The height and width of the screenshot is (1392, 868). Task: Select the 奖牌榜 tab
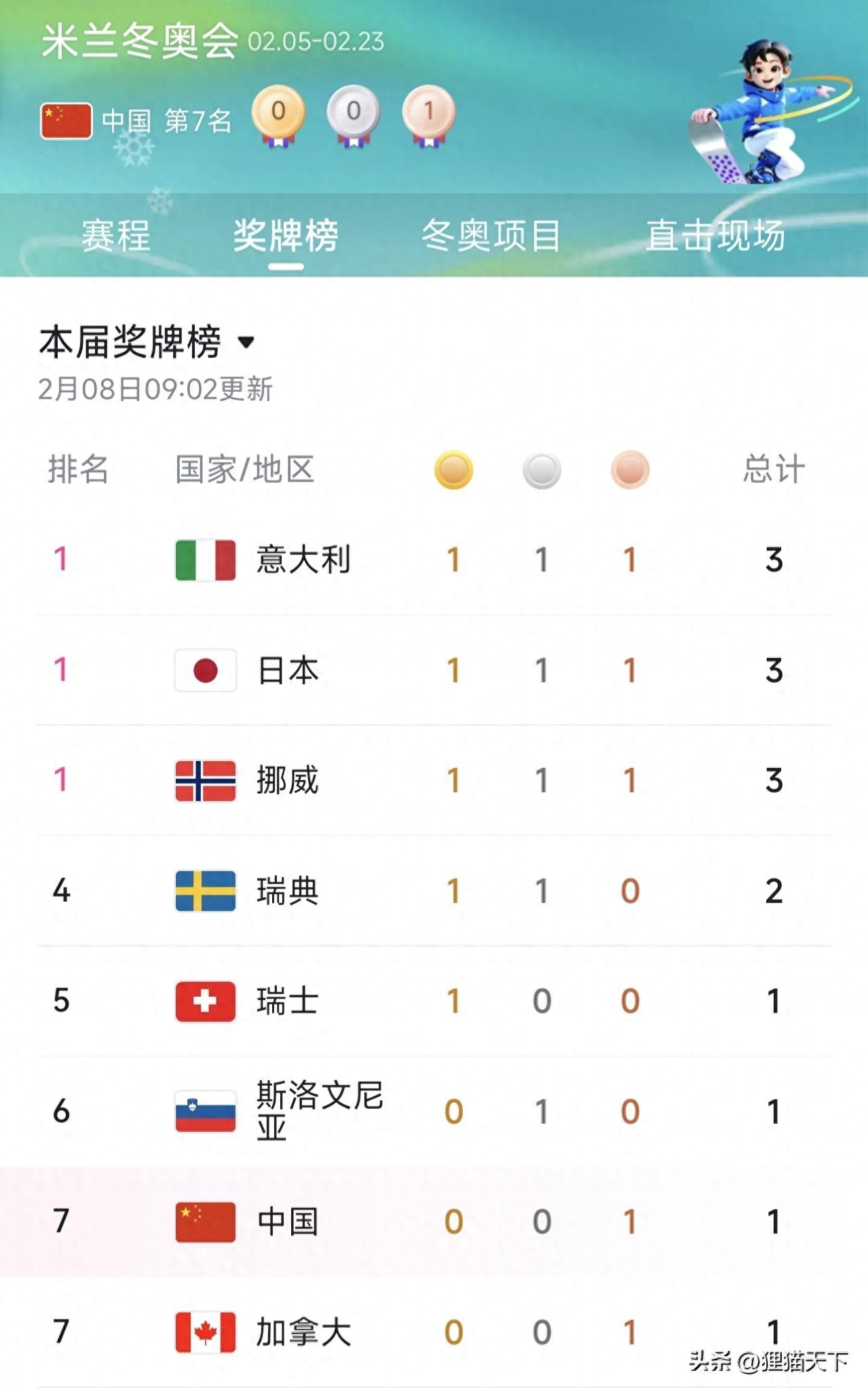coord(286,236)
